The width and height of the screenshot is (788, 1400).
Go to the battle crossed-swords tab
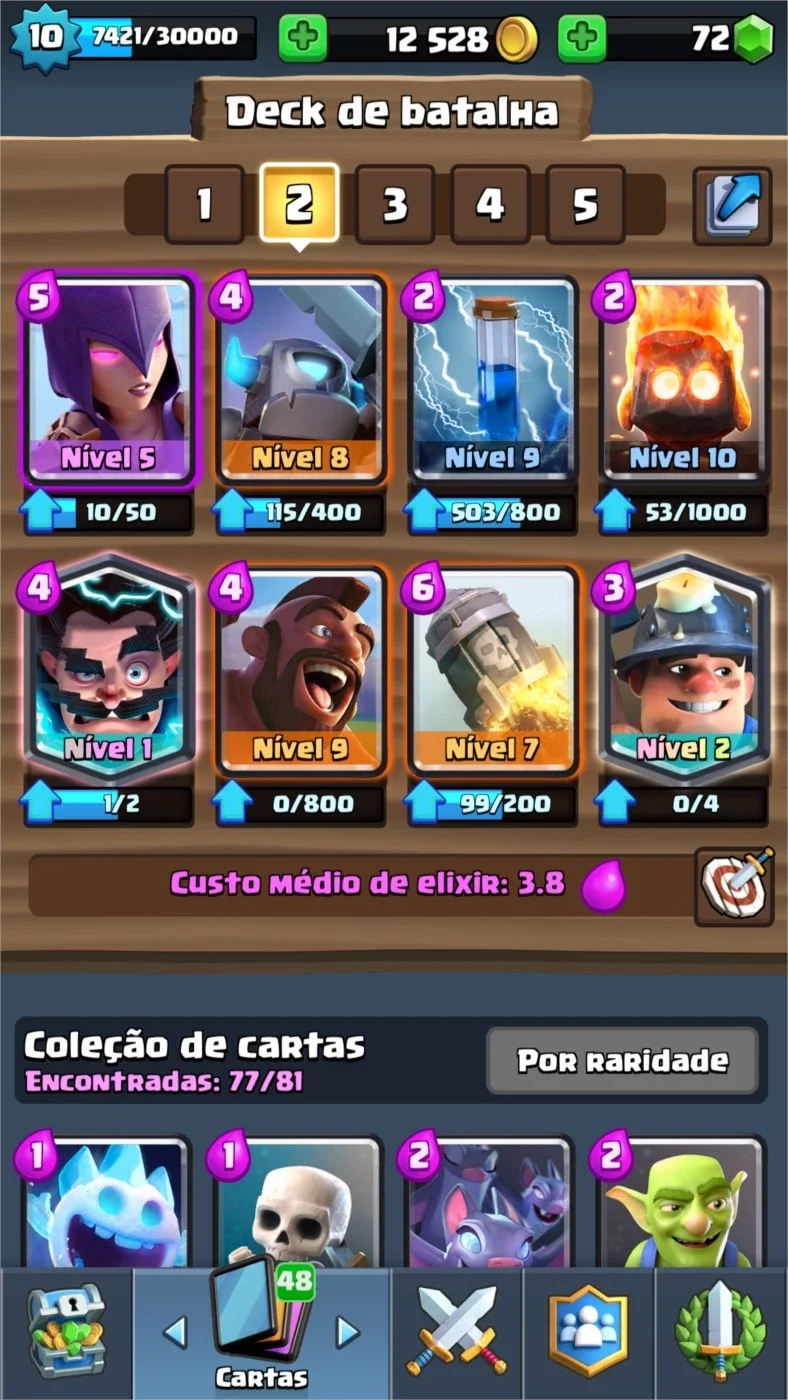tap(457, 1330)
